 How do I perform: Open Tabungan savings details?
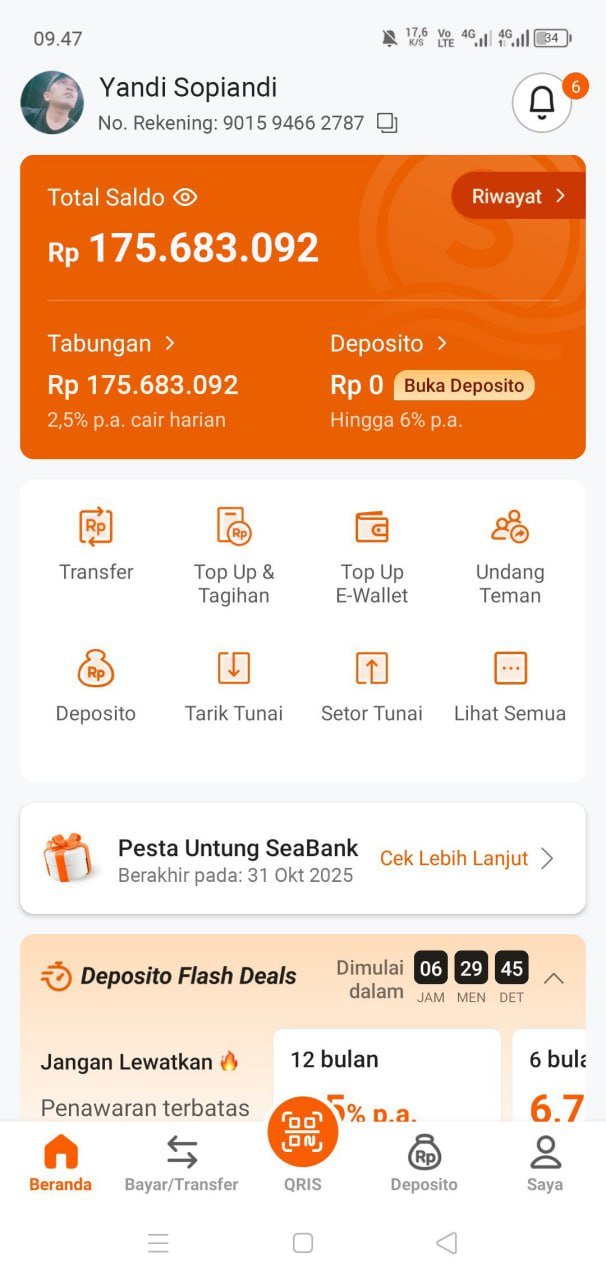click(111, 343)
